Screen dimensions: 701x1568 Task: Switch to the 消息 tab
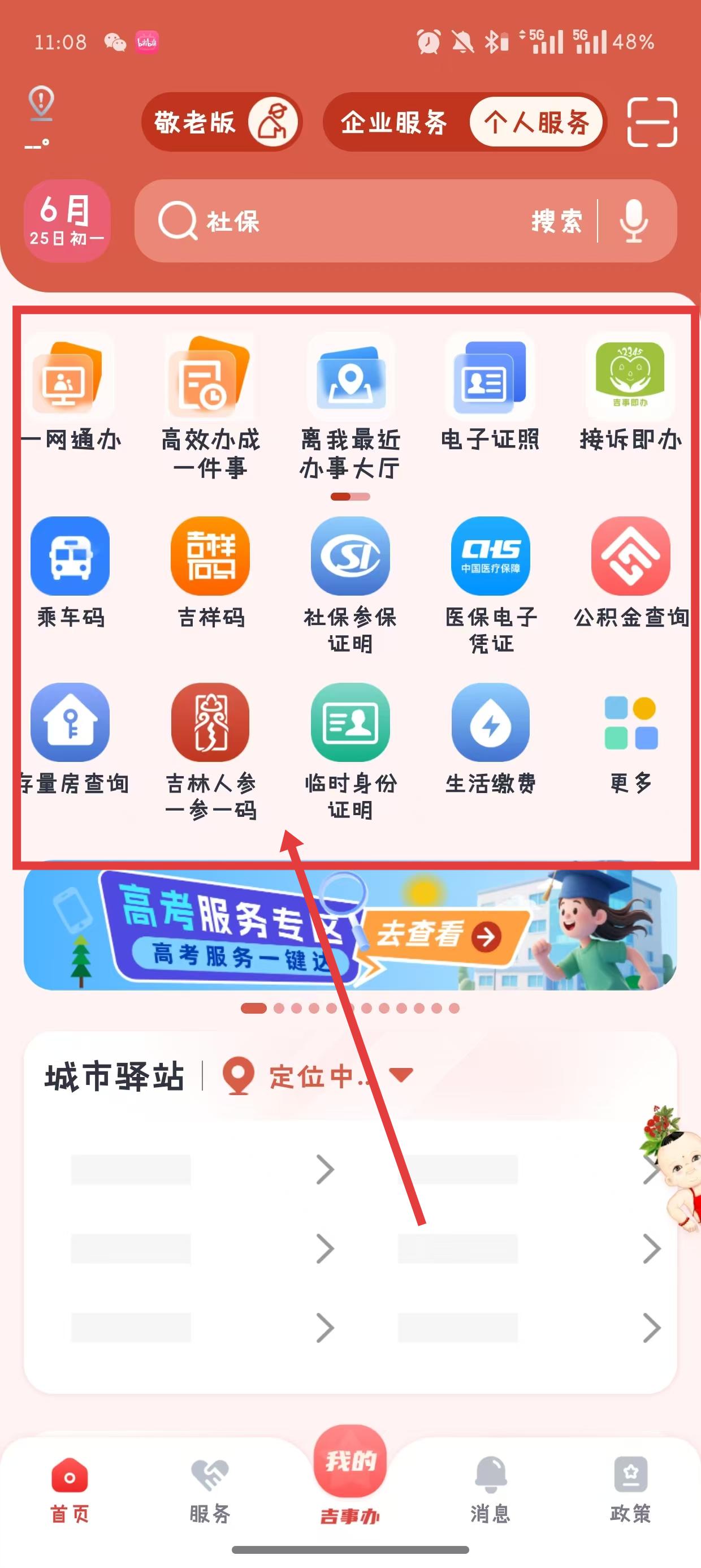(x=491, y=1489)
